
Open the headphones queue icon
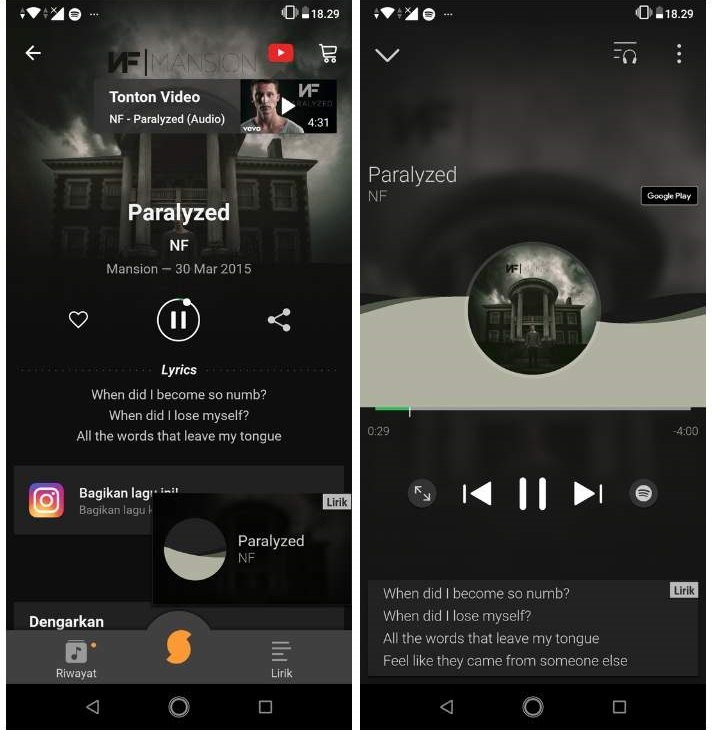pyautogui.click(x=625, y=54)
